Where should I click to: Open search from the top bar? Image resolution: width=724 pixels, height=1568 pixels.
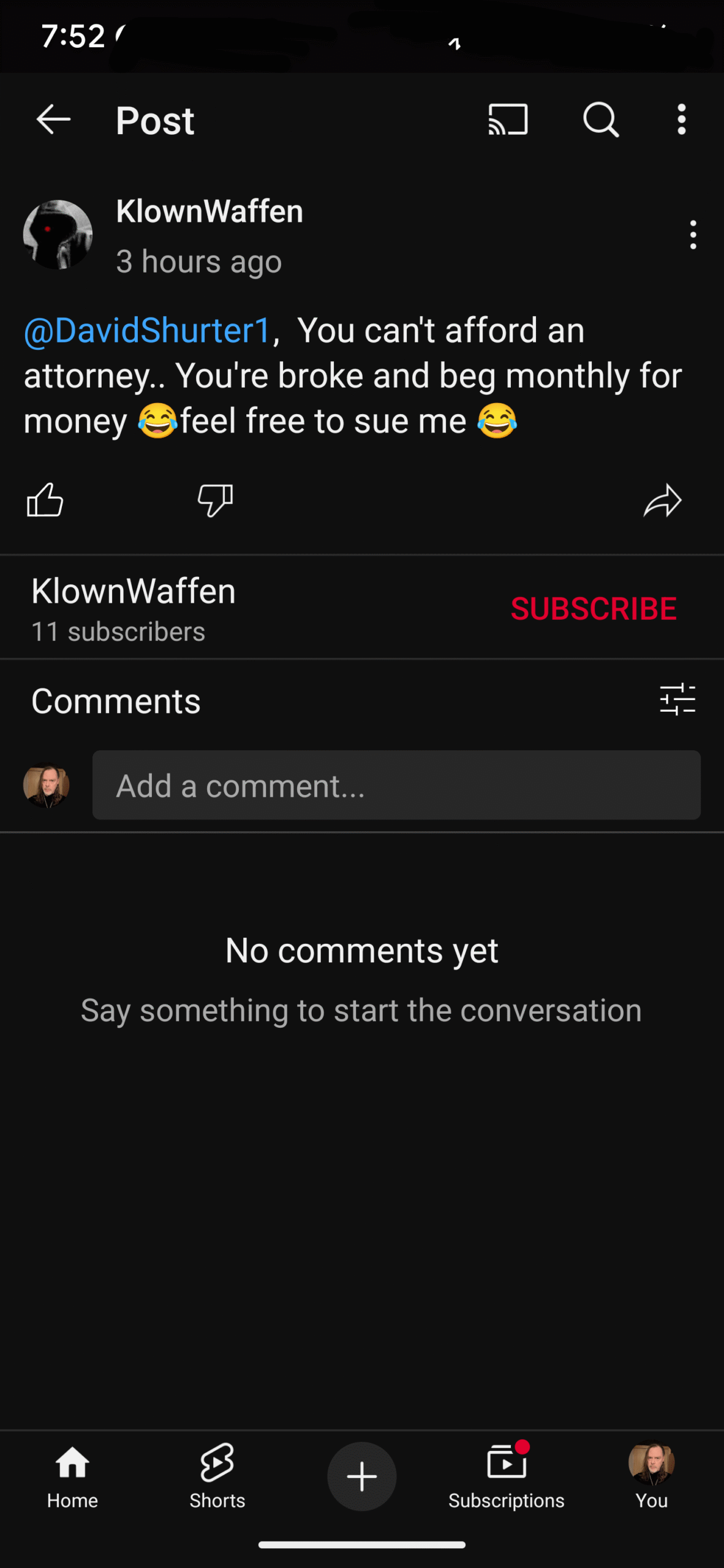600,119
